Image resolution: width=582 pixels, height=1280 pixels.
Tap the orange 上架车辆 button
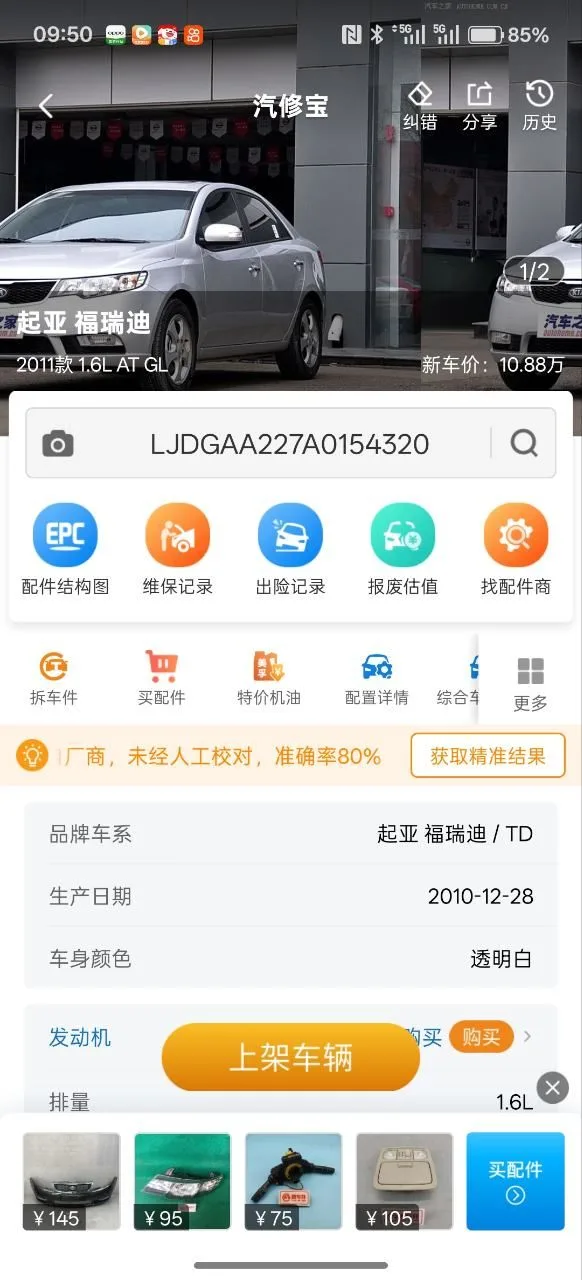coord(291,1057)
